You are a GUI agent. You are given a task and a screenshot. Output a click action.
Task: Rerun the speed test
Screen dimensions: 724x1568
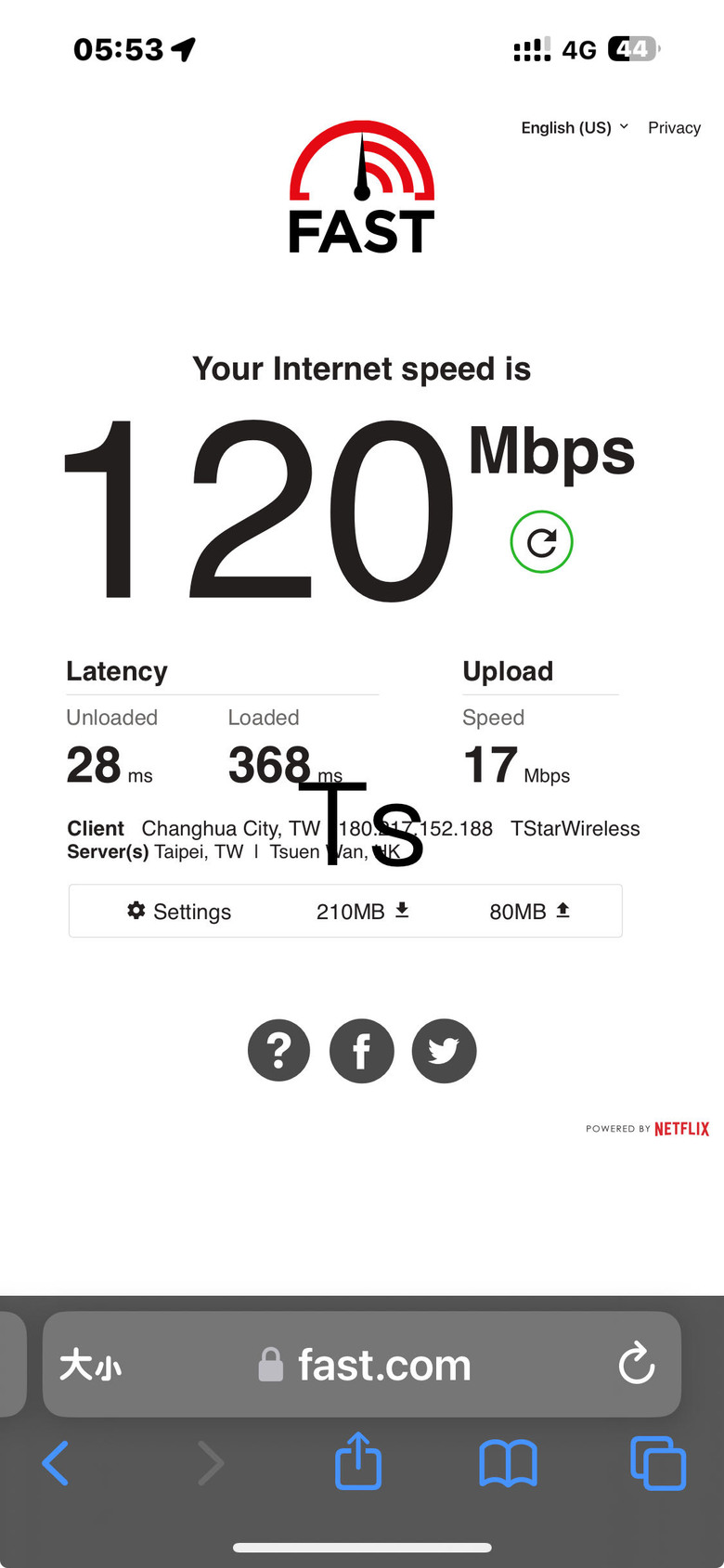tap(541, 542)
